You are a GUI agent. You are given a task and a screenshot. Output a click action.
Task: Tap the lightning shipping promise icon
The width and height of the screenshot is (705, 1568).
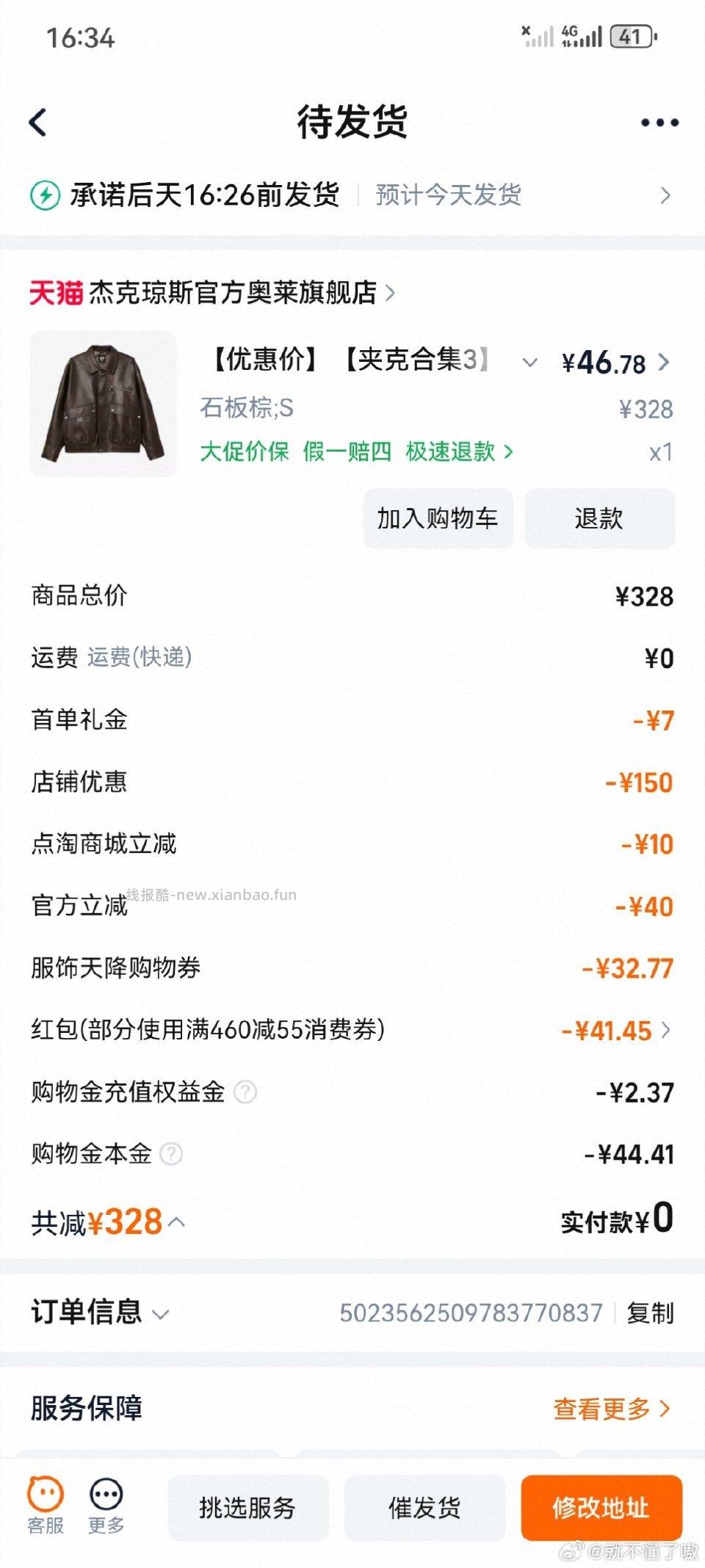coord(46,195)
